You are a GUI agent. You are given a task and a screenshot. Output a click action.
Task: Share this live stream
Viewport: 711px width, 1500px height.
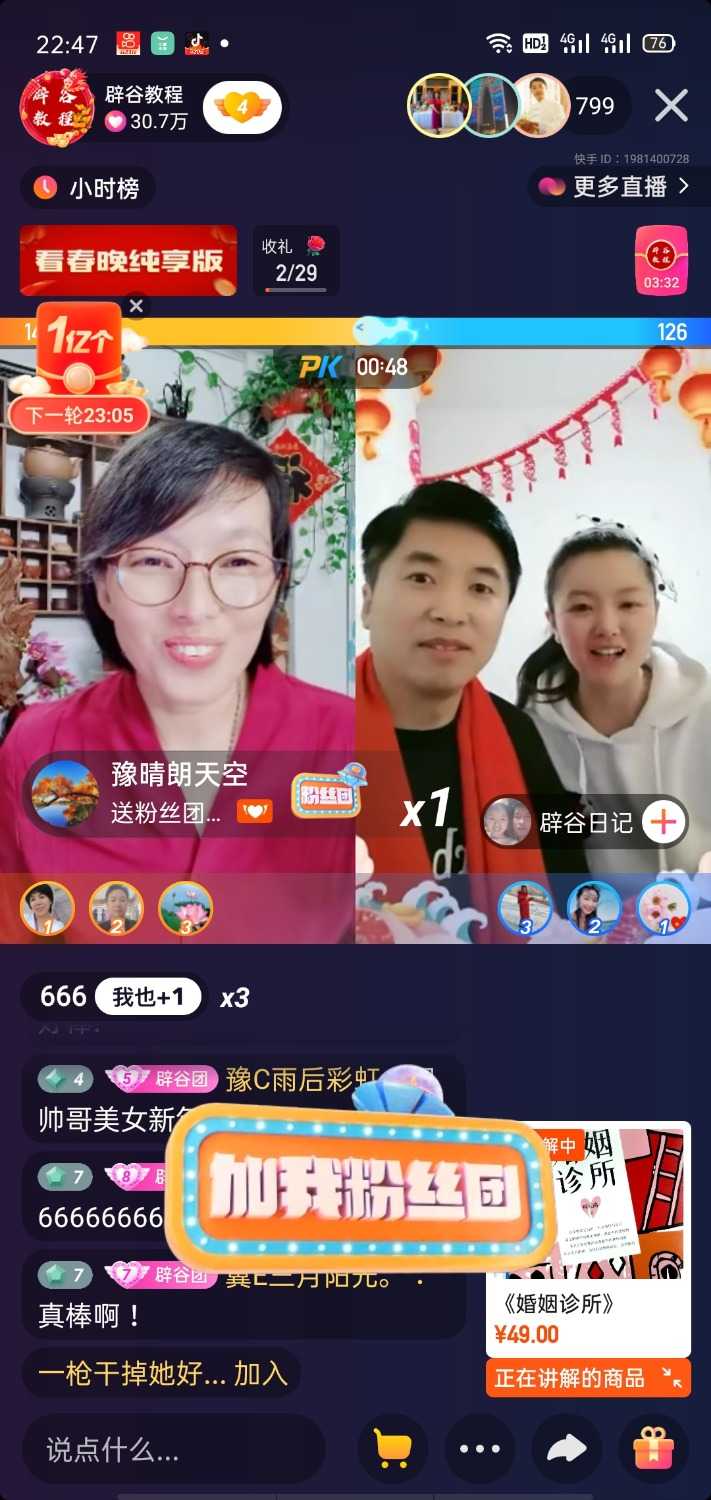[x=567, y=1448]
